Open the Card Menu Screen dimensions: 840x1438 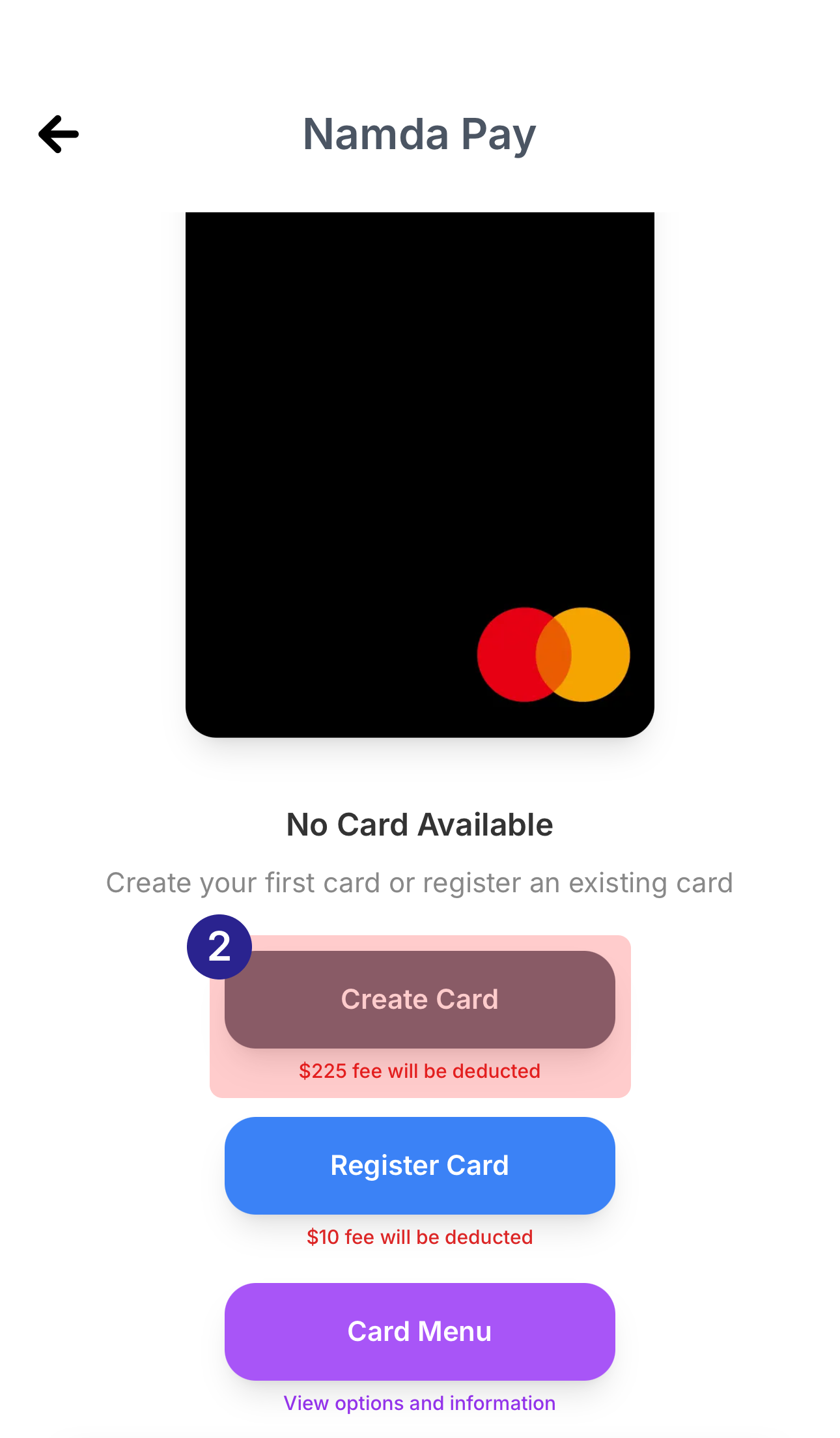click(x=420, y=1331)
